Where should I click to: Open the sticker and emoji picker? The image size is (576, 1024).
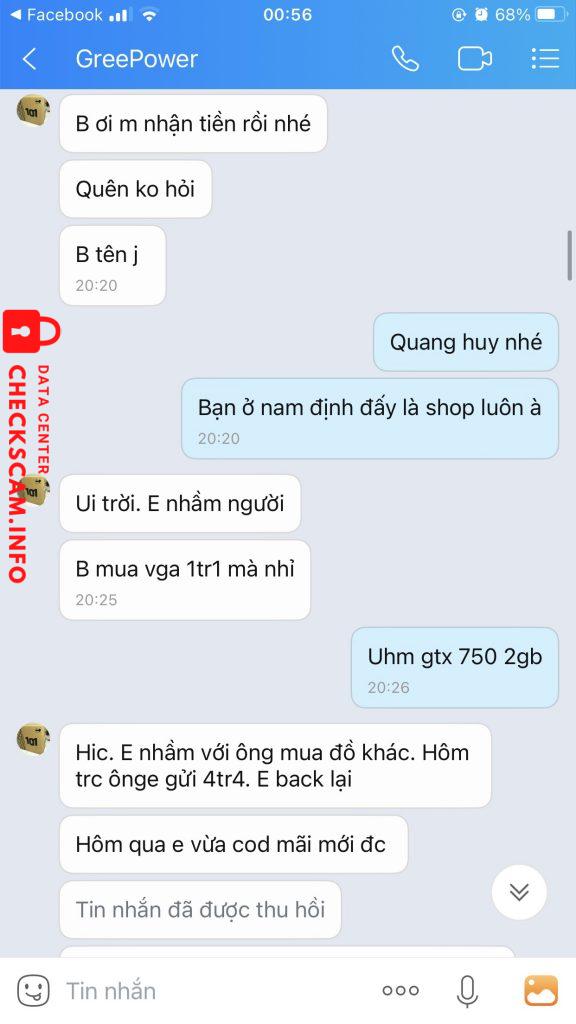[33, 991]
